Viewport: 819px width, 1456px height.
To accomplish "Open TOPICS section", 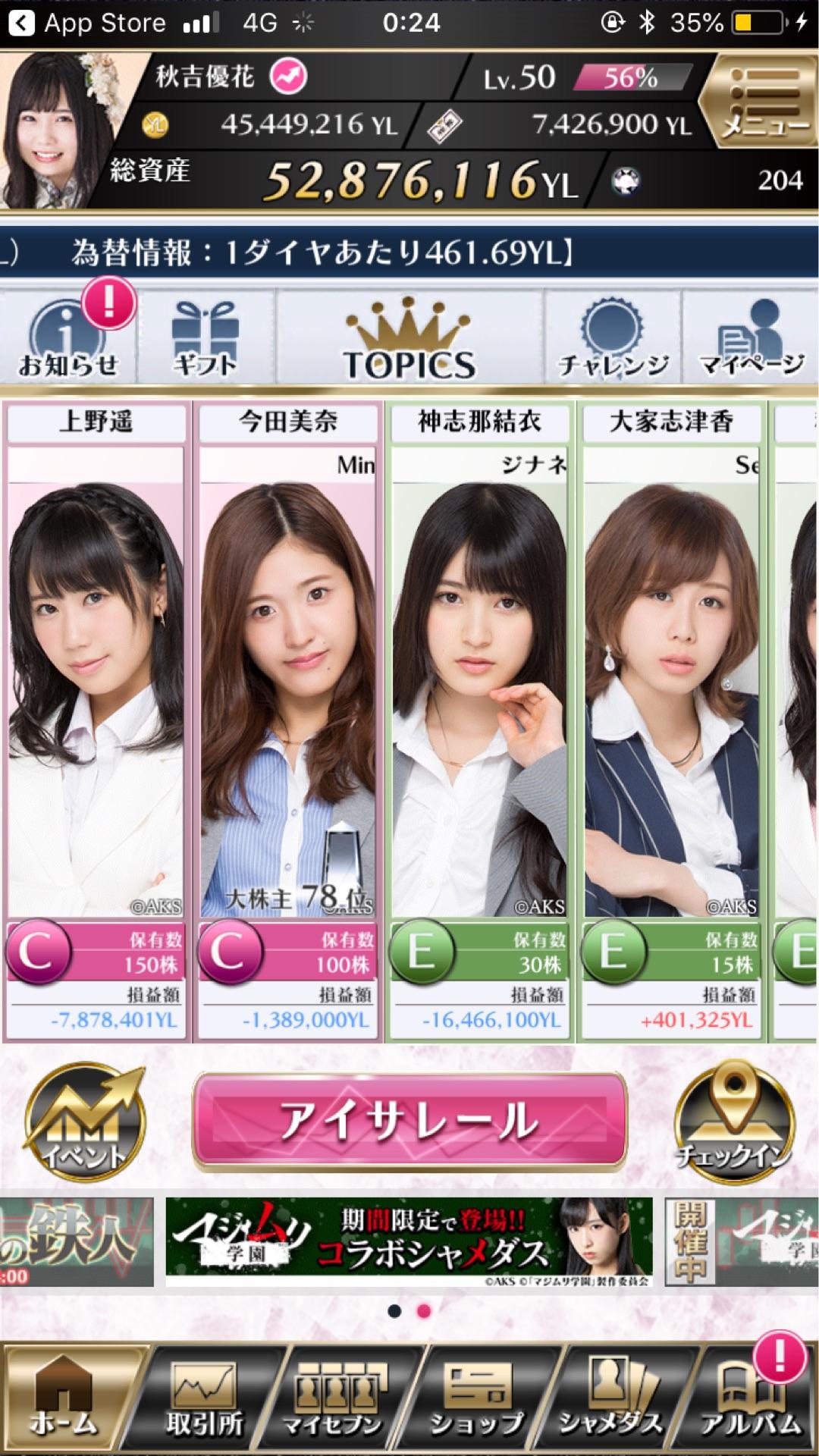I will pyautogui.click(x=409, y=339).
